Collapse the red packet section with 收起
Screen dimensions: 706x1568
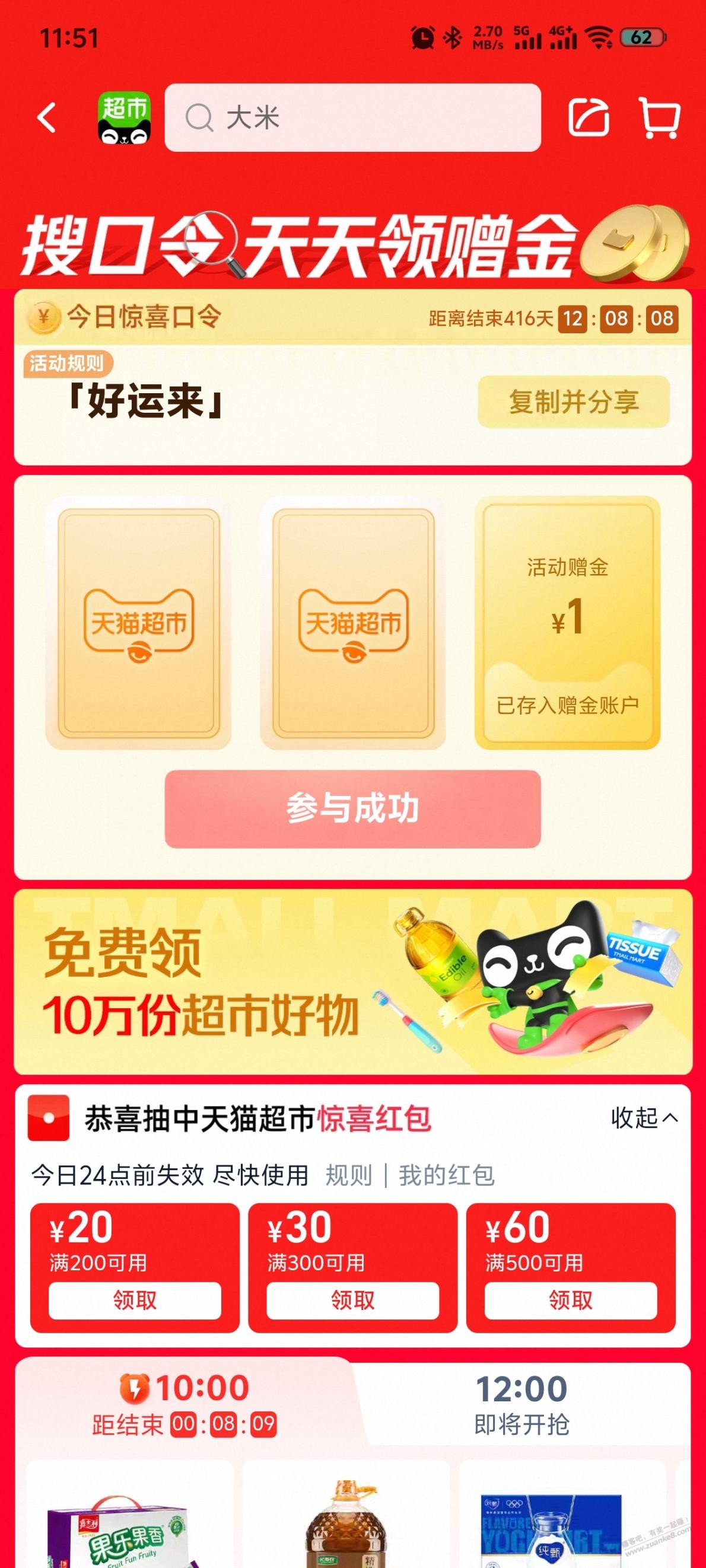pyautogui.click(x=643, y=1117)
